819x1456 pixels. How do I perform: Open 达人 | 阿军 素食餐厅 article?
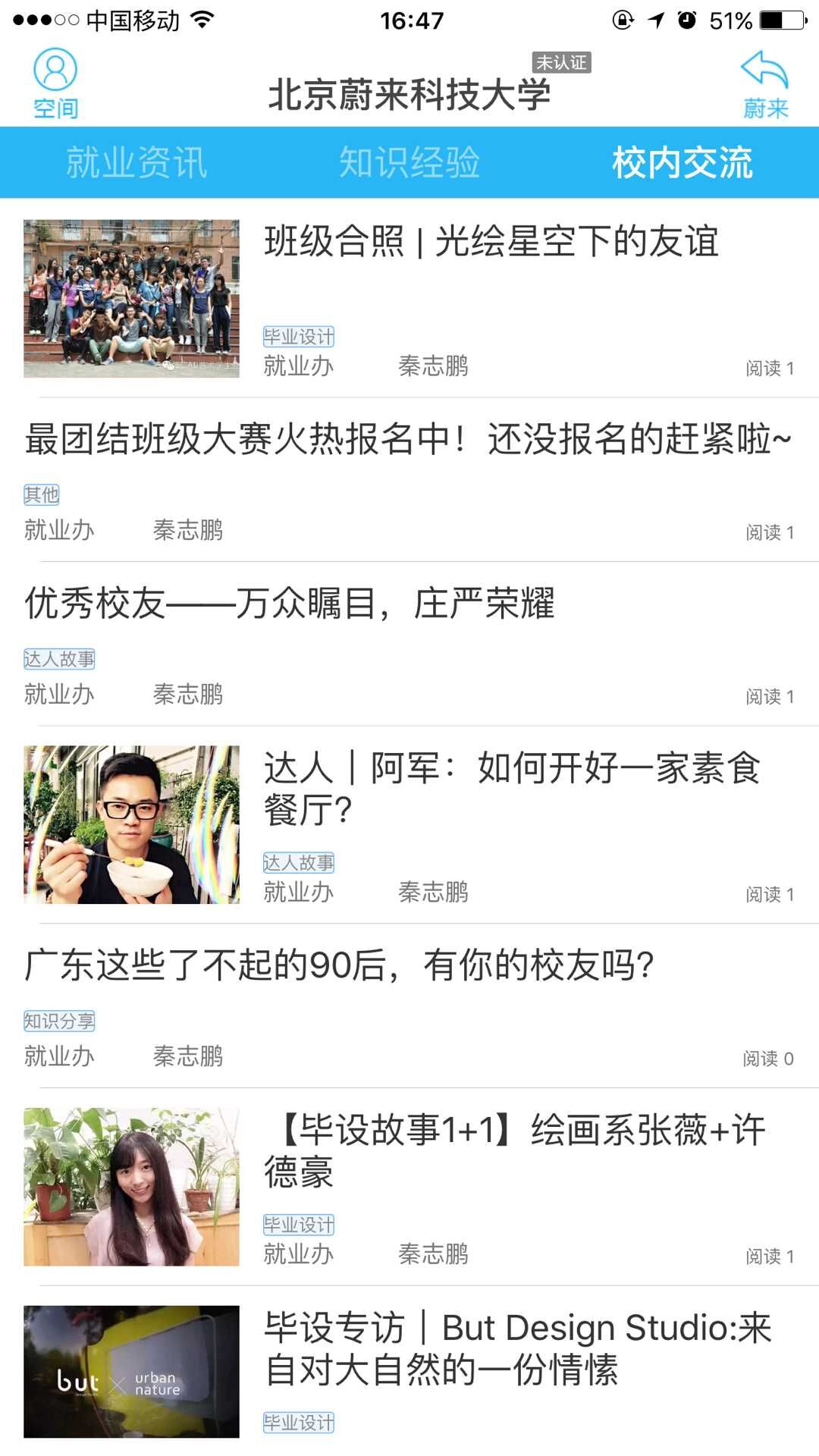[512, 789]
